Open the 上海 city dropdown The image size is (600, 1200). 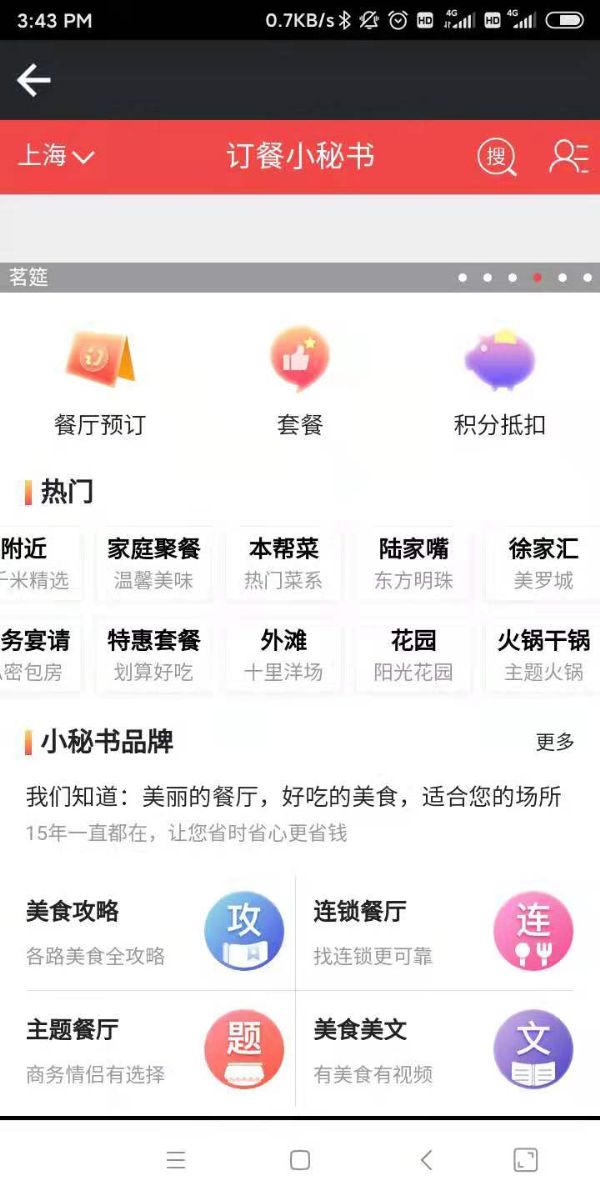(x=56, y=156)
